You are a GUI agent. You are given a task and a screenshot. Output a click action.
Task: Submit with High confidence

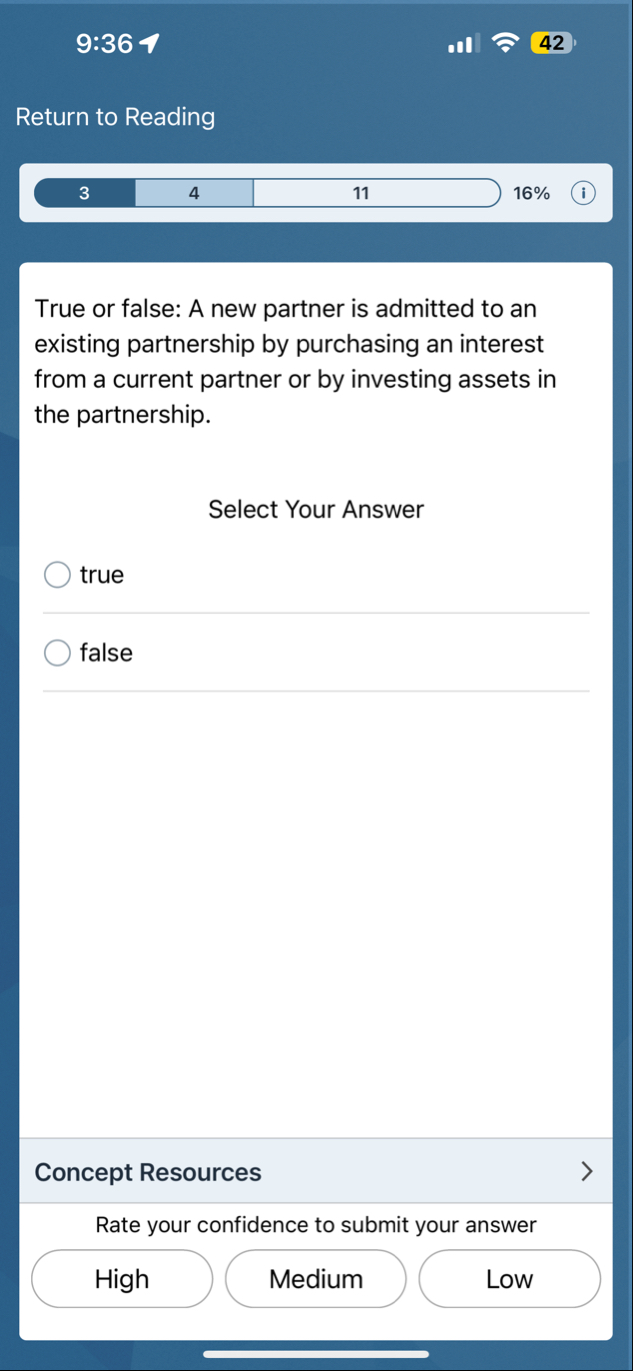click(122, 1278)
